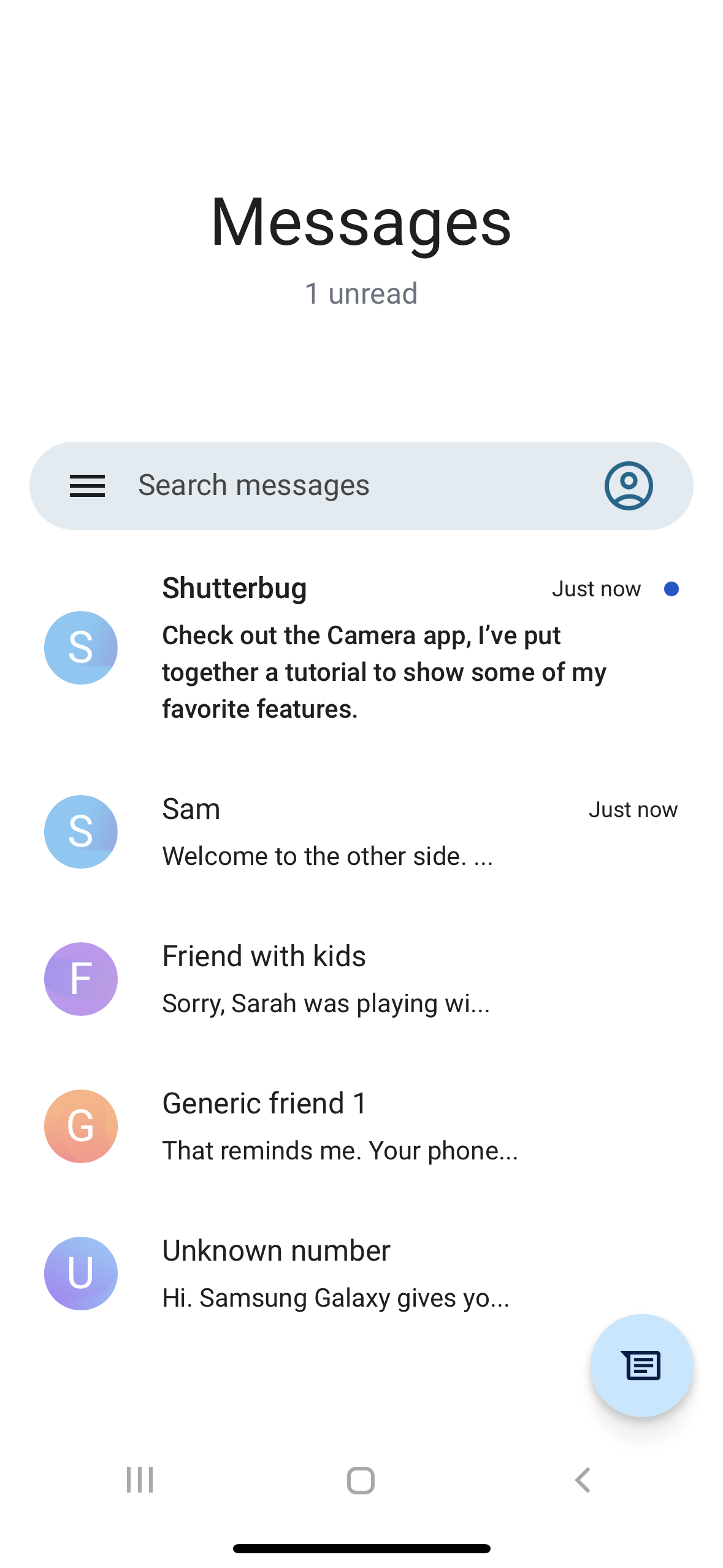Image resolution: width=723 pixels, height=1568 pixels.
Task: Select the Friend with kids avatar
Action: pos(80,978)
